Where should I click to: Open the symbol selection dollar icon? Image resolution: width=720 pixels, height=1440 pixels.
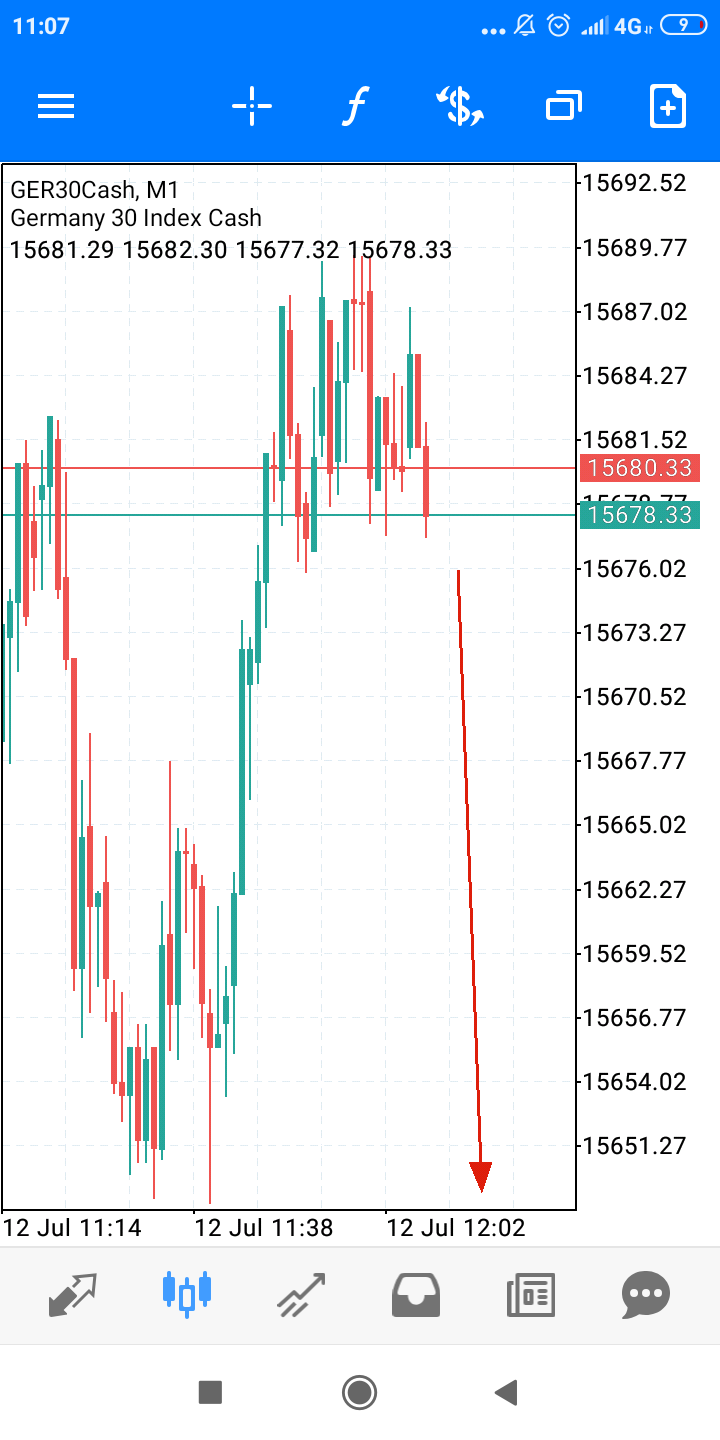(x=460, y=106)
